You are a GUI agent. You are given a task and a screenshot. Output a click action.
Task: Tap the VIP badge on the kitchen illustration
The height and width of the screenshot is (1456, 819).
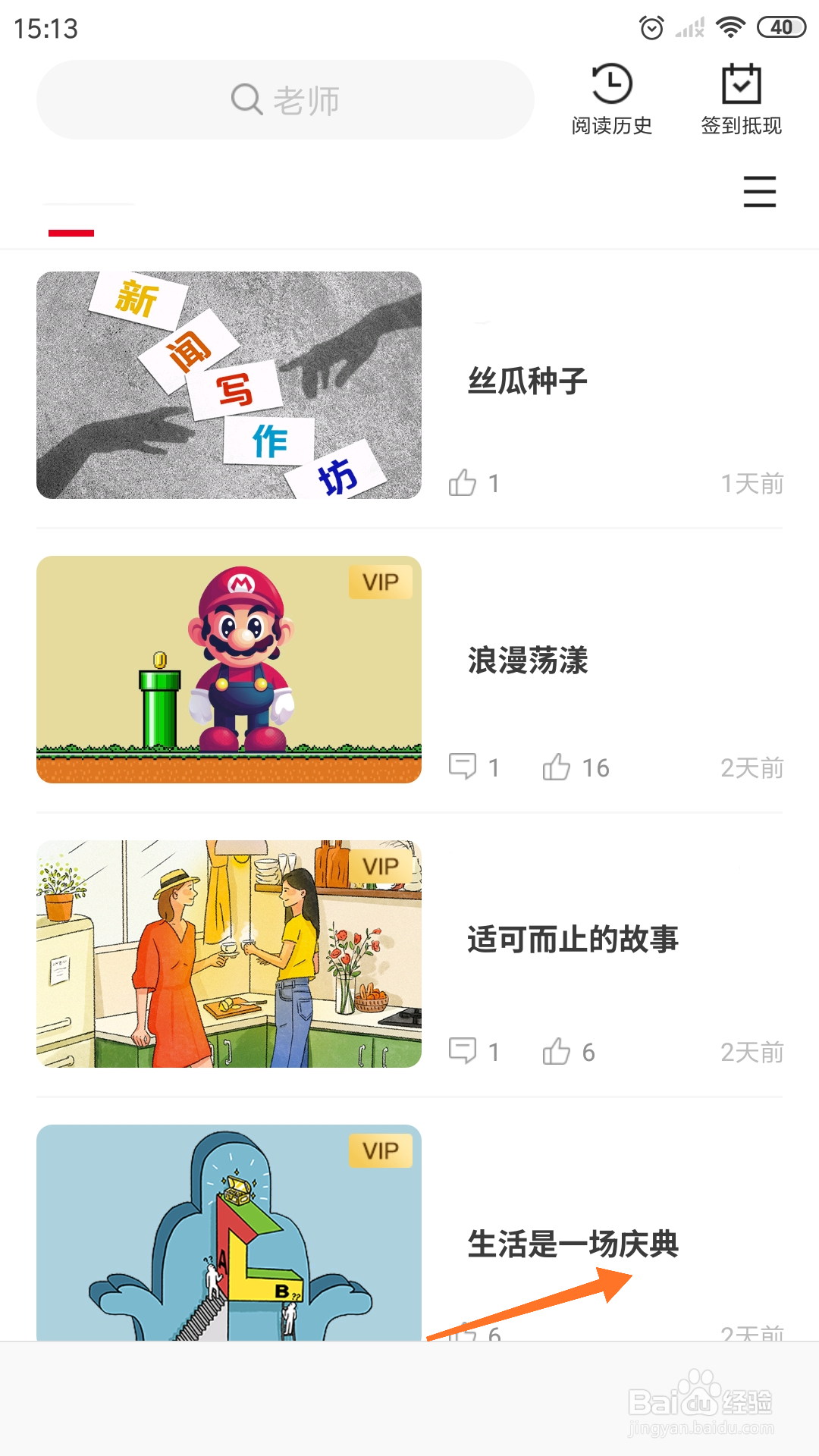tap(381, 865)
